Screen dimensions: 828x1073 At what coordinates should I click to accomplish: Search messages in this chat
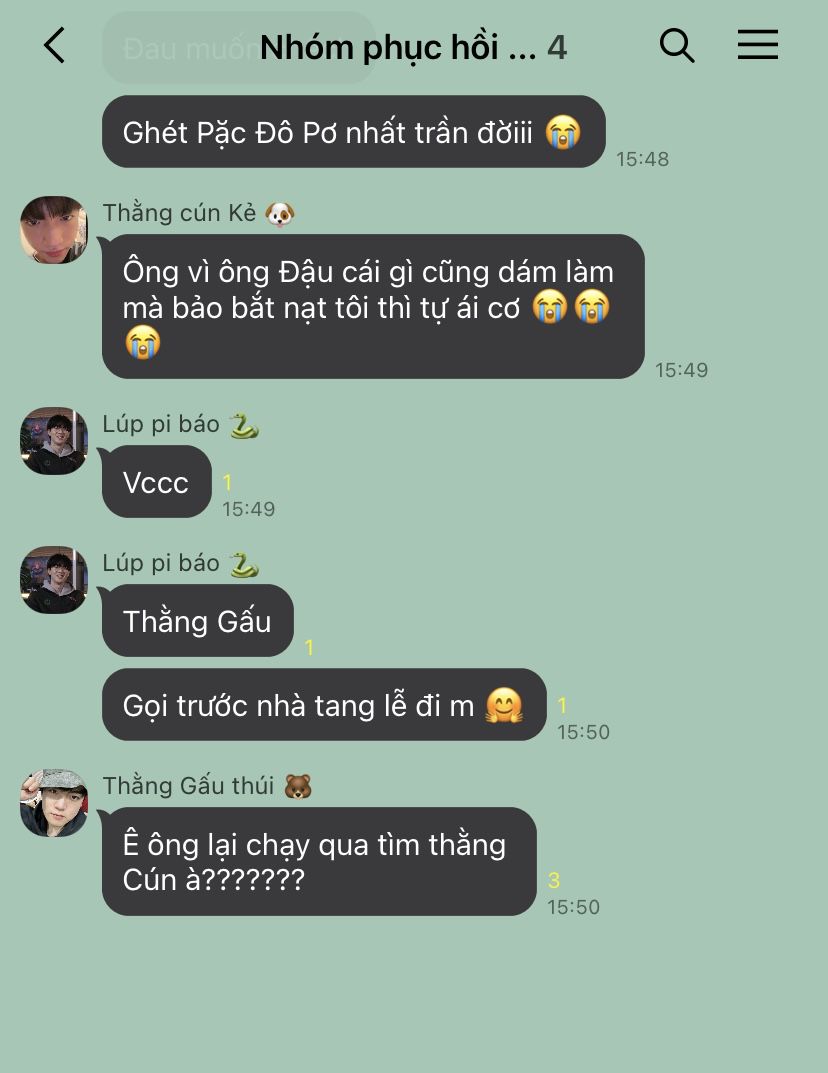tap(677, 45)
